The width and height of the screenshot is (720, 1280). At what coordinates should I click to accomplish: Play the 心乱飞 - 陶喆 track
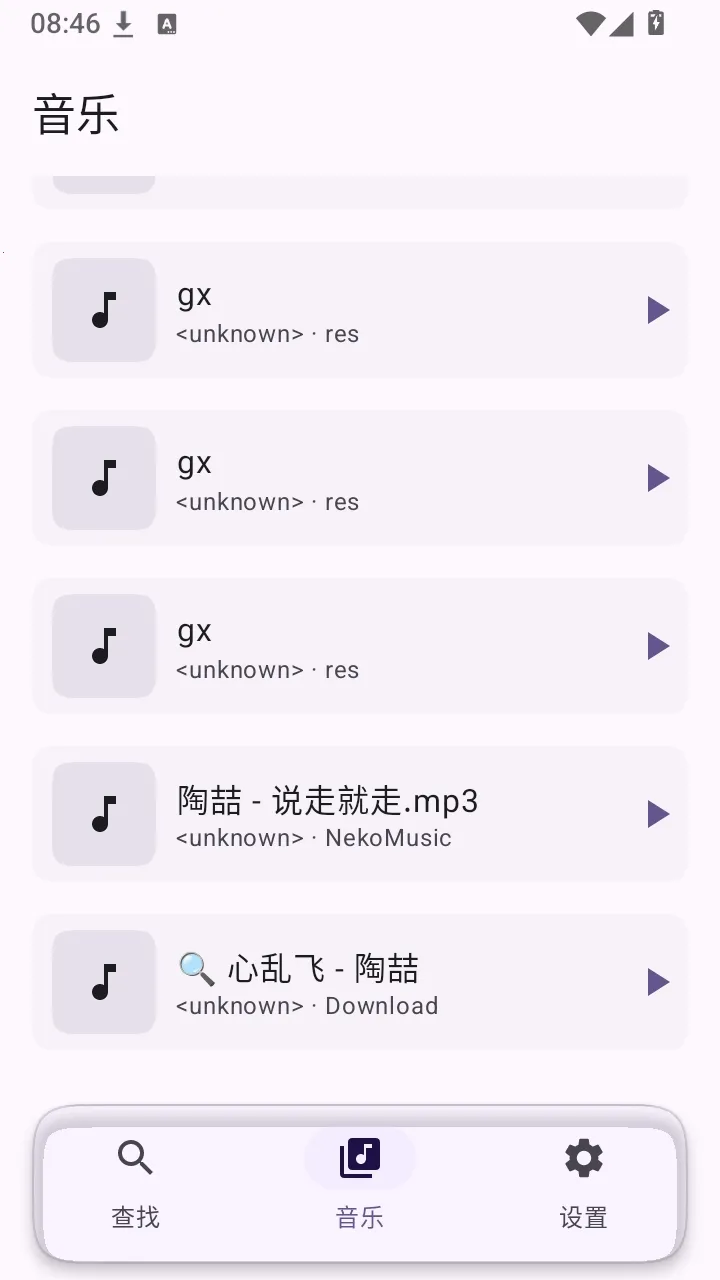pos(657,982)
